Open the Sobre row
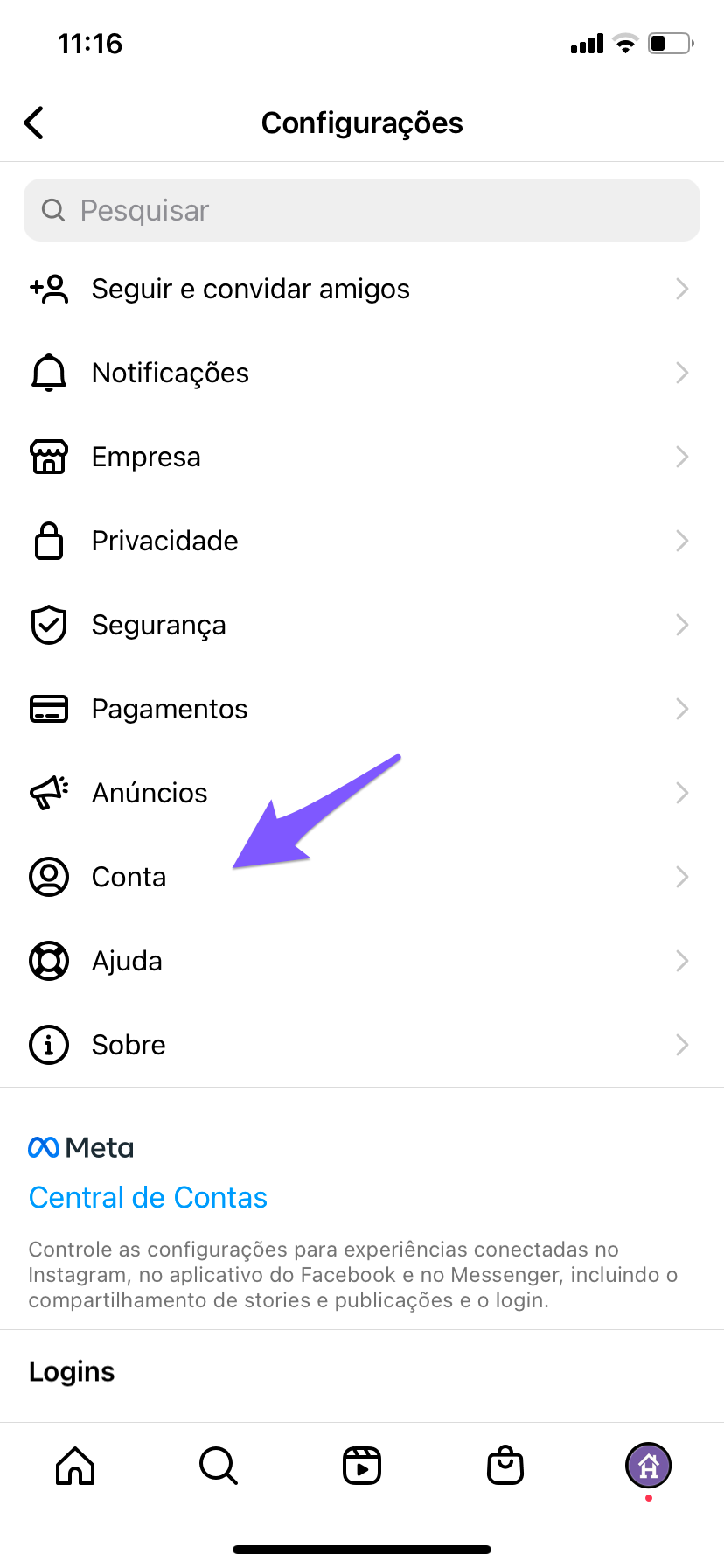 coord(362,1045)
